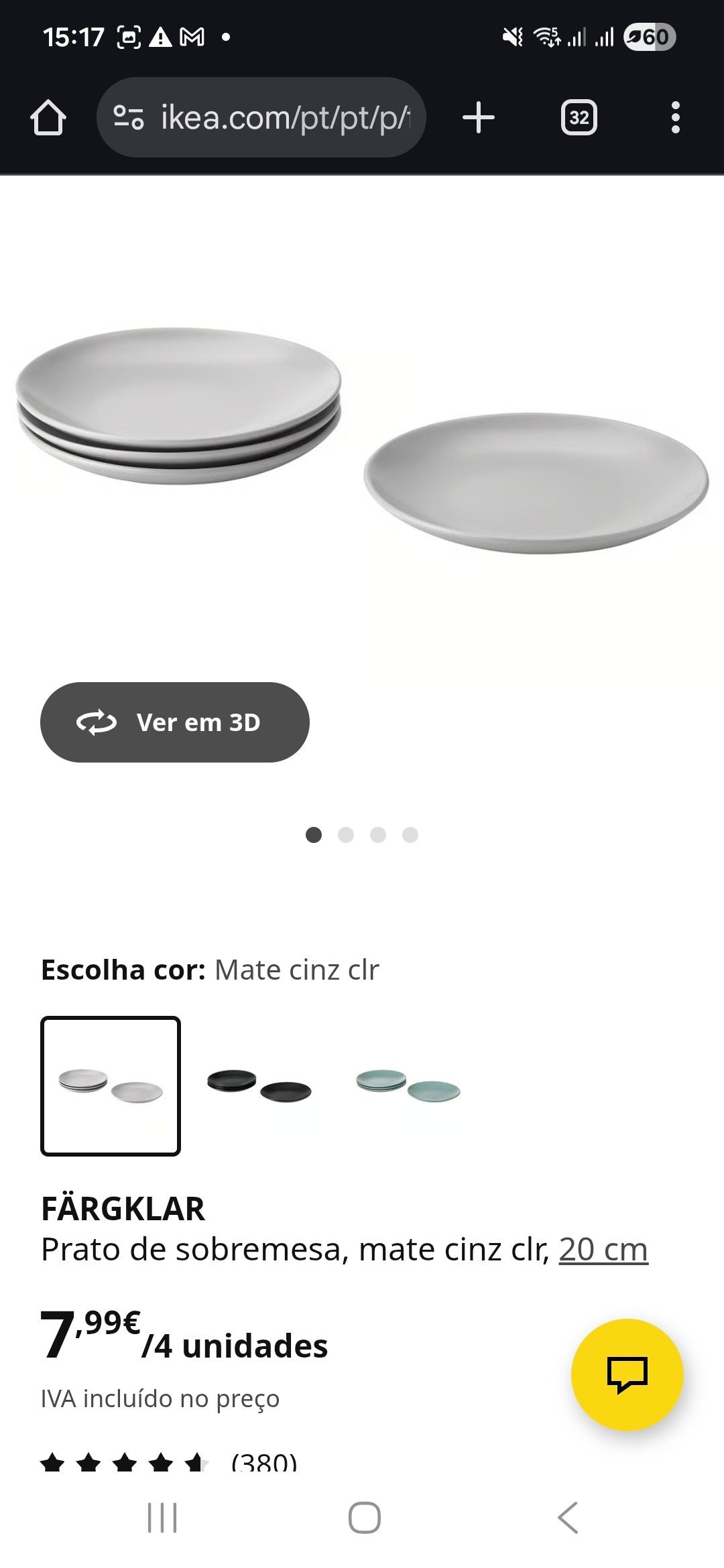Open a new browser tab
Viewport: 724px width, 1568px height.
[x=479, y=118]
